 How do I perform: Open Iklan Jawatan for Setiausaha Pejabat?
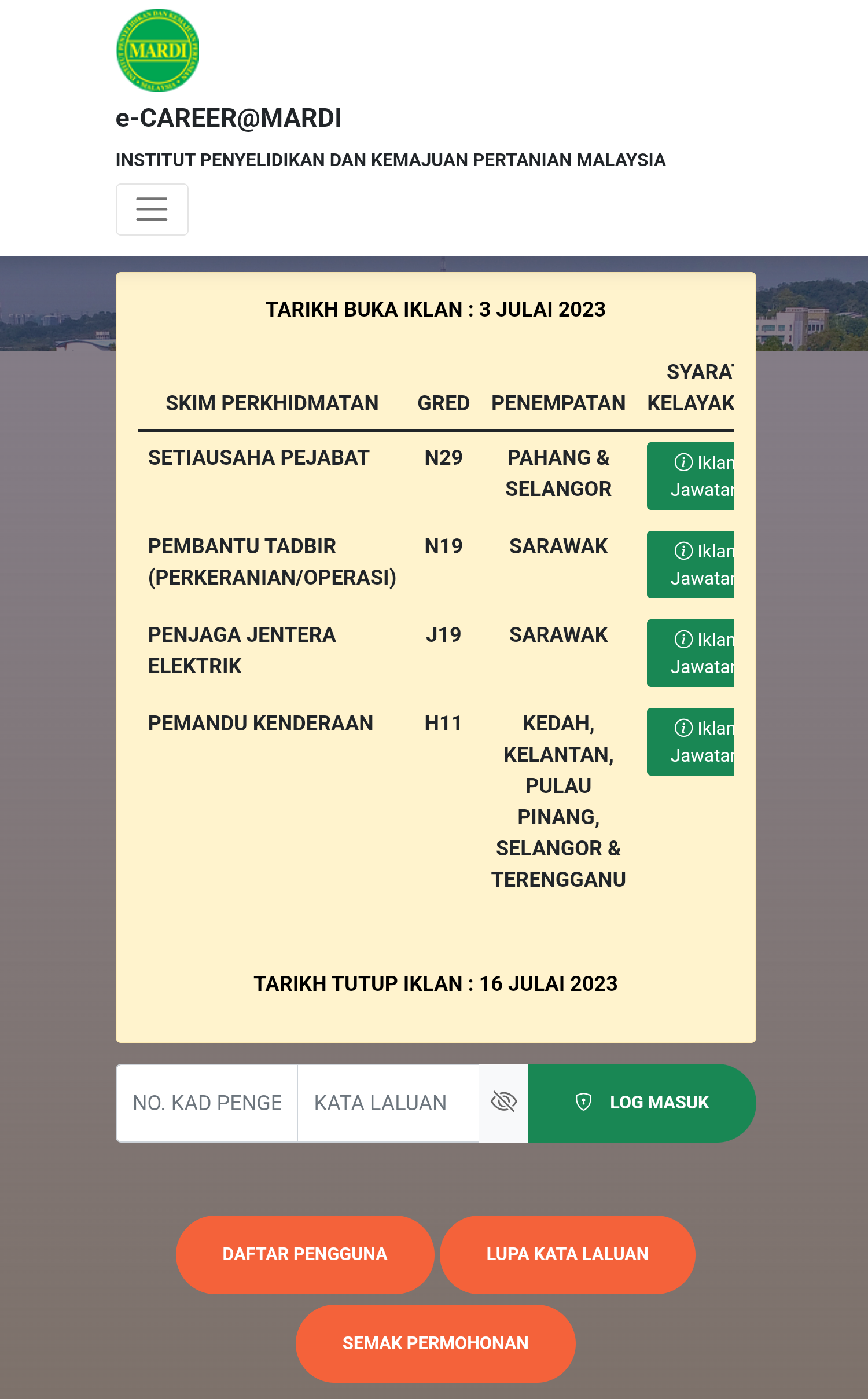(690, 476)
